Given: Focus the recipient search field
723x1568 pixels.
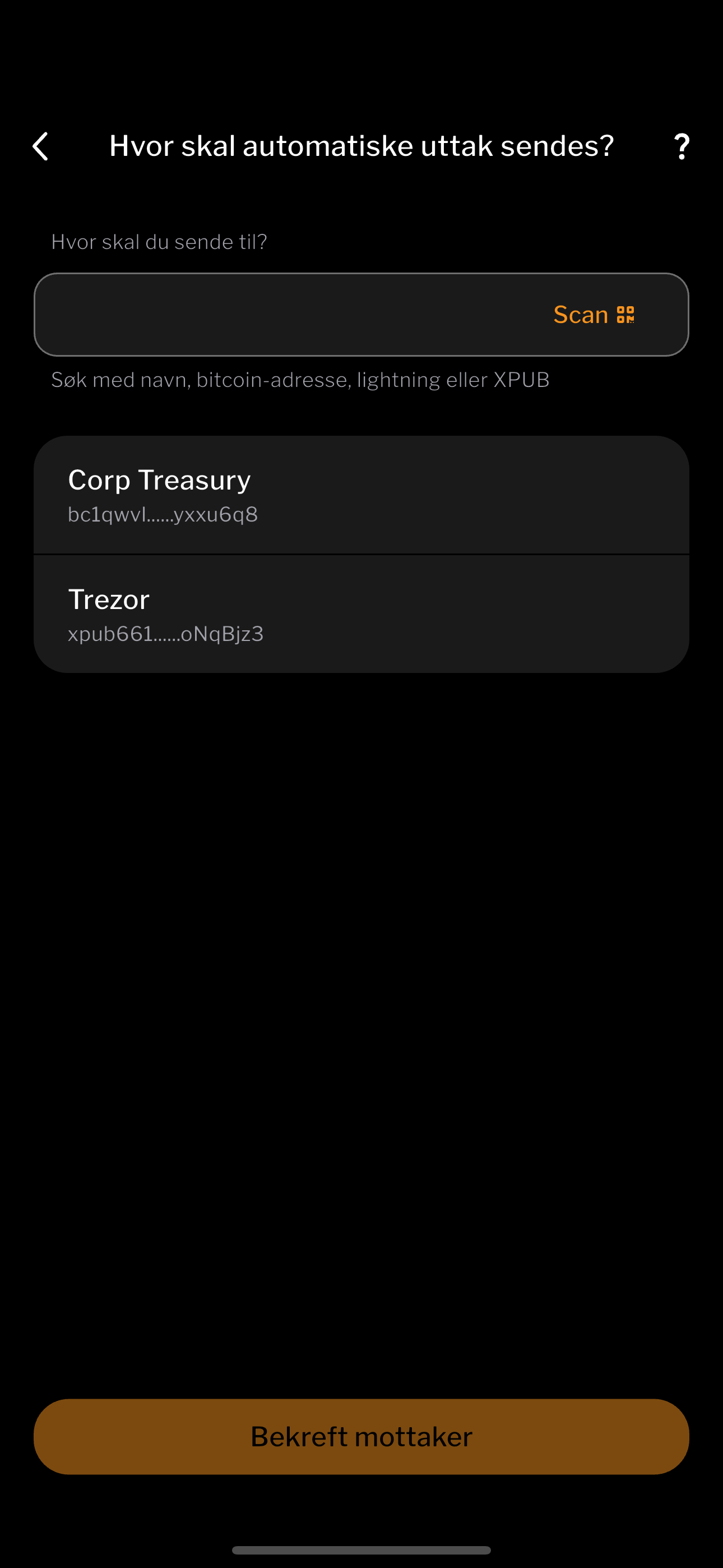Looking at the screenshot, I should point(286,315).
